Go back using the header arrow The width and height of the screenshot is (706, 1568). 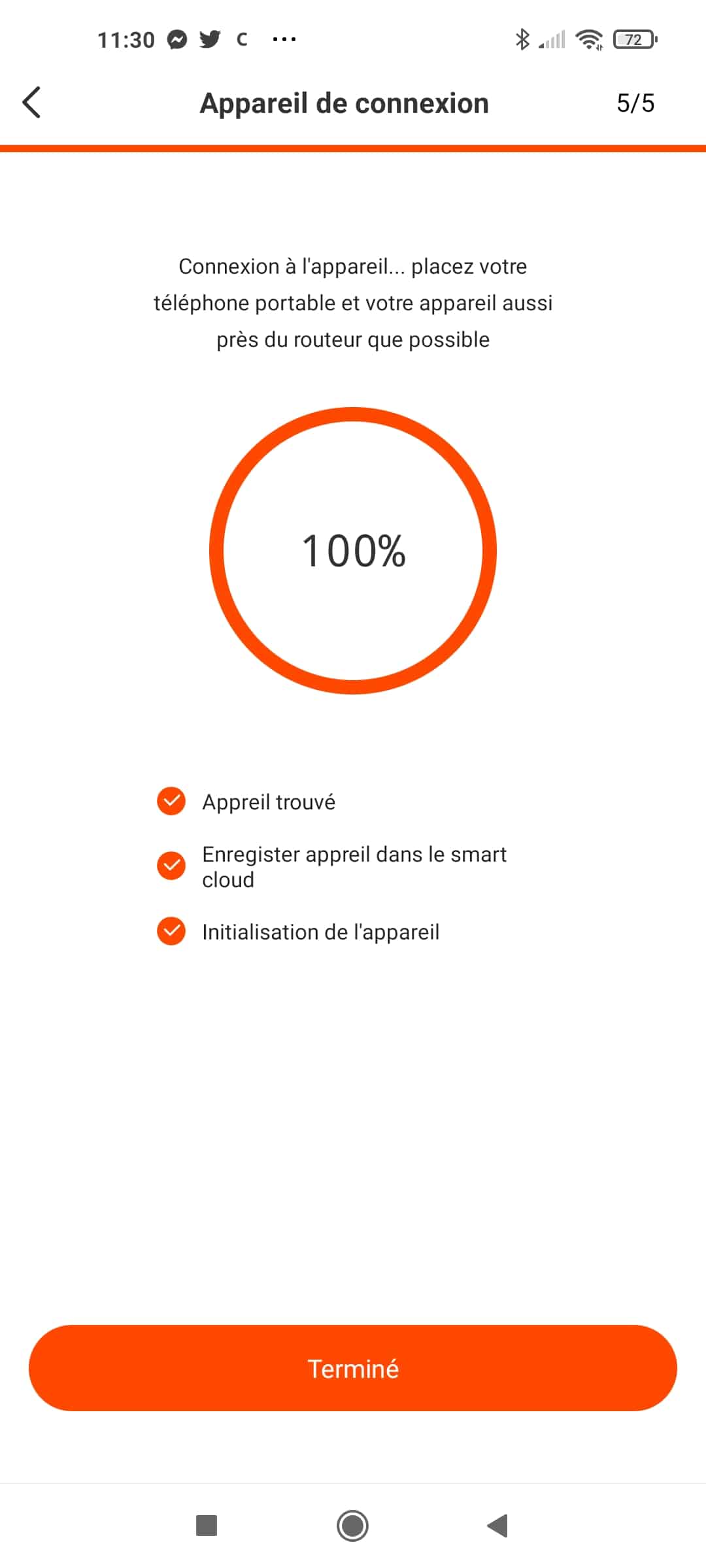pos(31,103)
